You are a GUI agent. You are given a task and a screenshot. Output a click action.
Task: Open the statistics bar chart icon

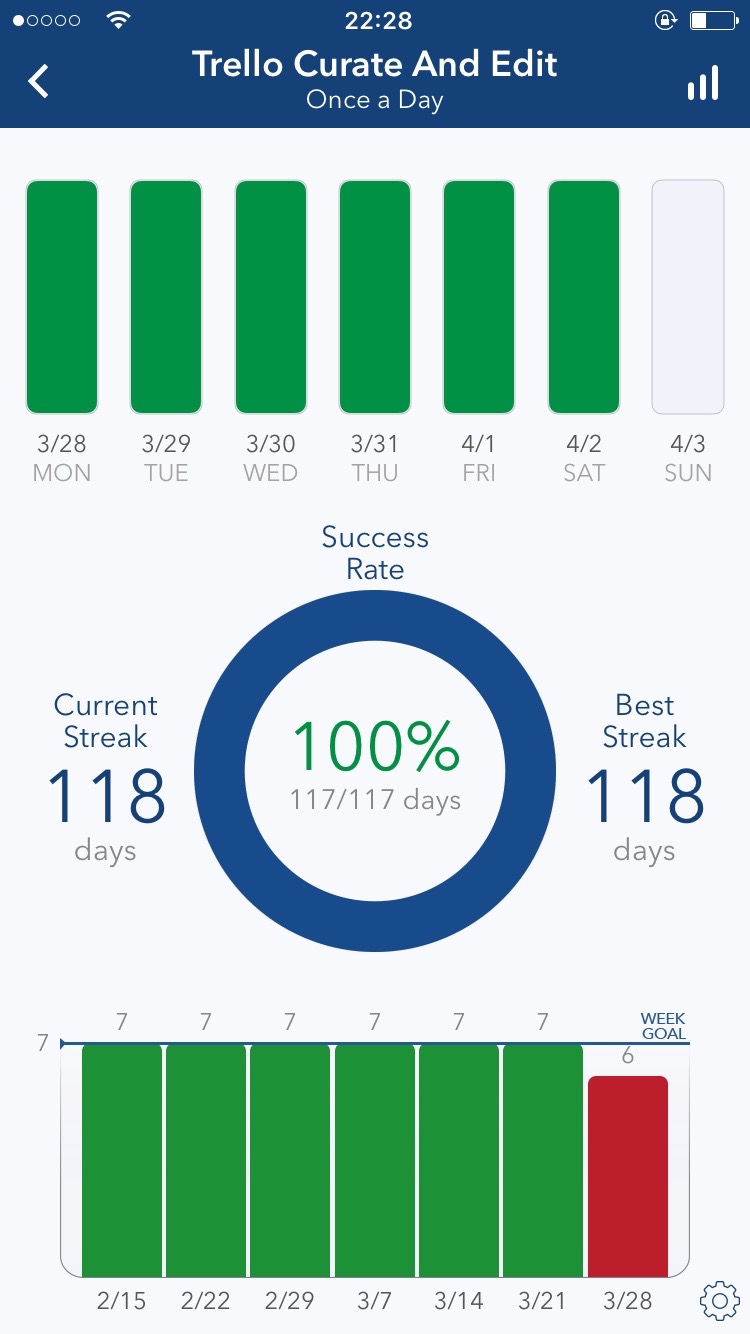click(x=703, y=83)
